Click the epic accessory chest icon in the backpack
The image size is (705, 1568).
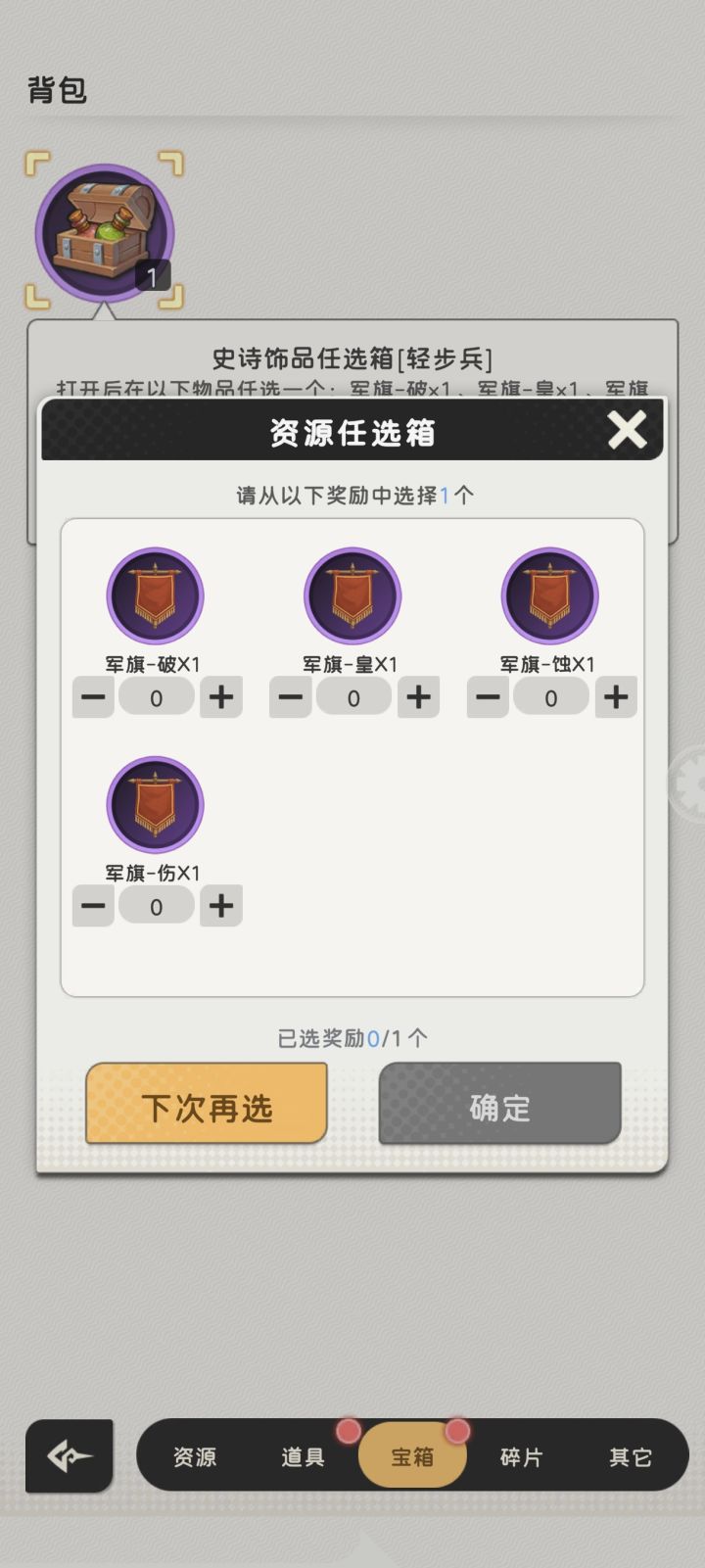tap(103, 230)
